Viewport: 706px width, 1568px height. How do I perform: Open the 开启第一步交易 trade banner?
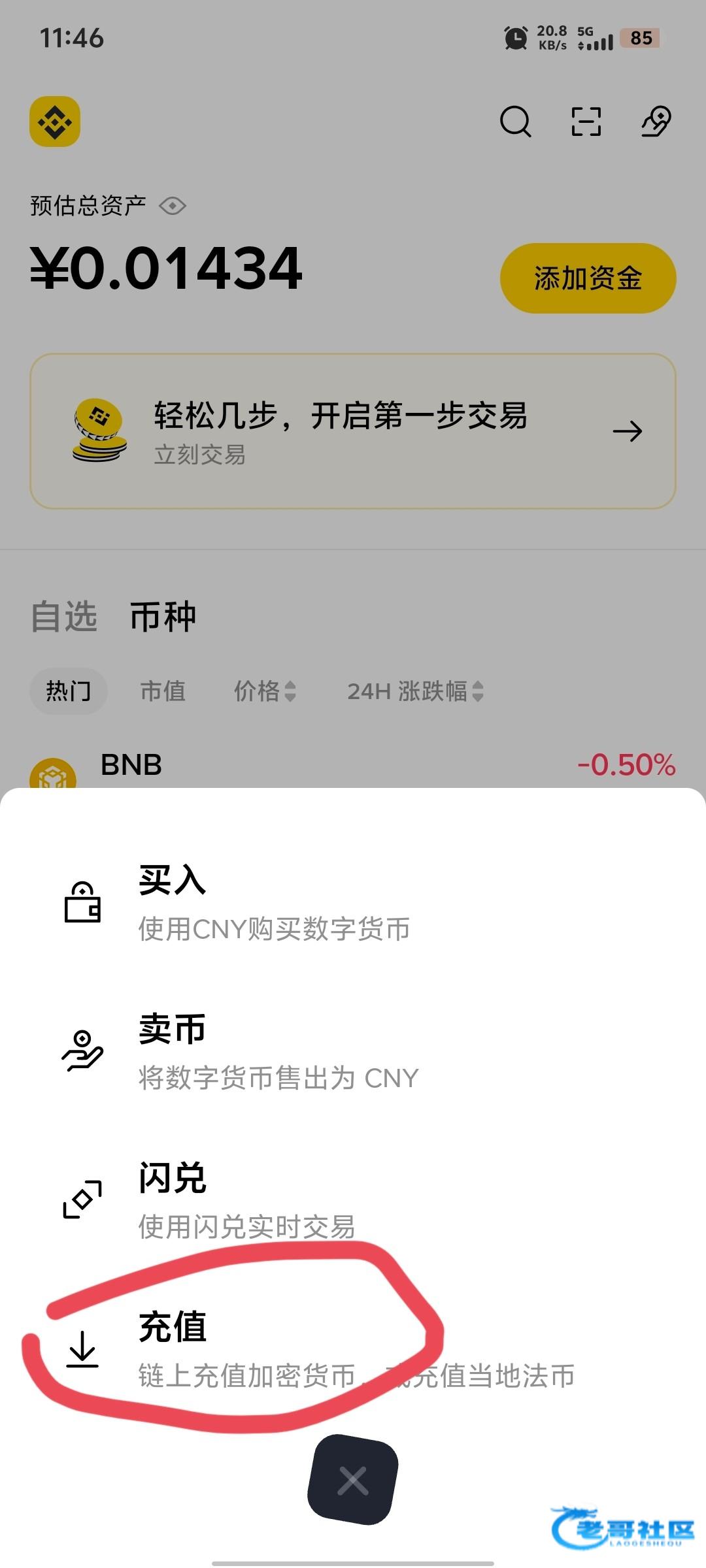[x=353, y=431]
